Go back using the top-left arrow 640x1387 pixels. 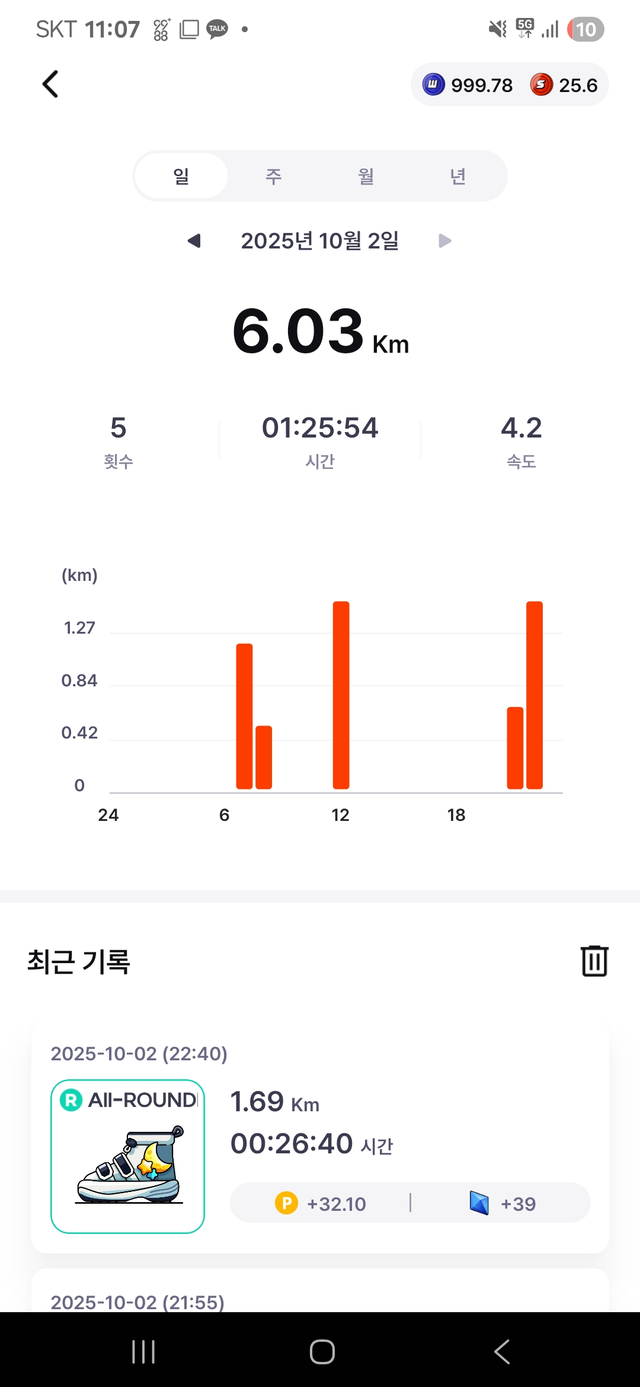coord(50,85)
